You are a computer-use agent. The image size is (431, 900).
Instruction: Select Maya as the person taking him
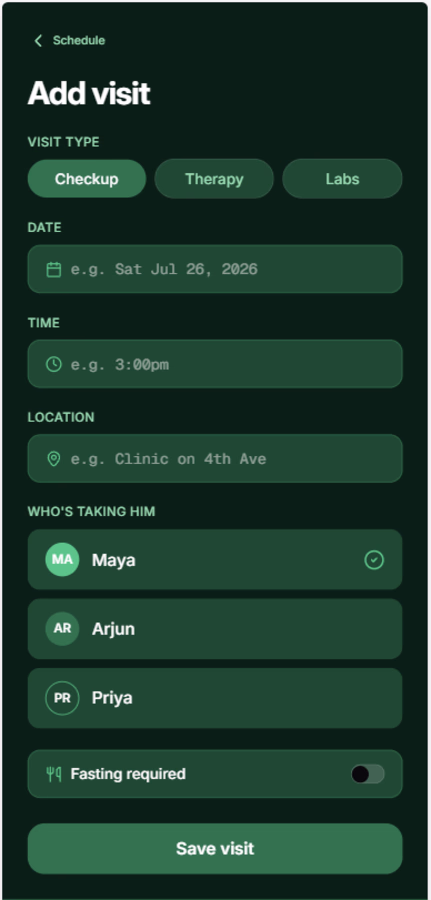click(x=215, y=560)
